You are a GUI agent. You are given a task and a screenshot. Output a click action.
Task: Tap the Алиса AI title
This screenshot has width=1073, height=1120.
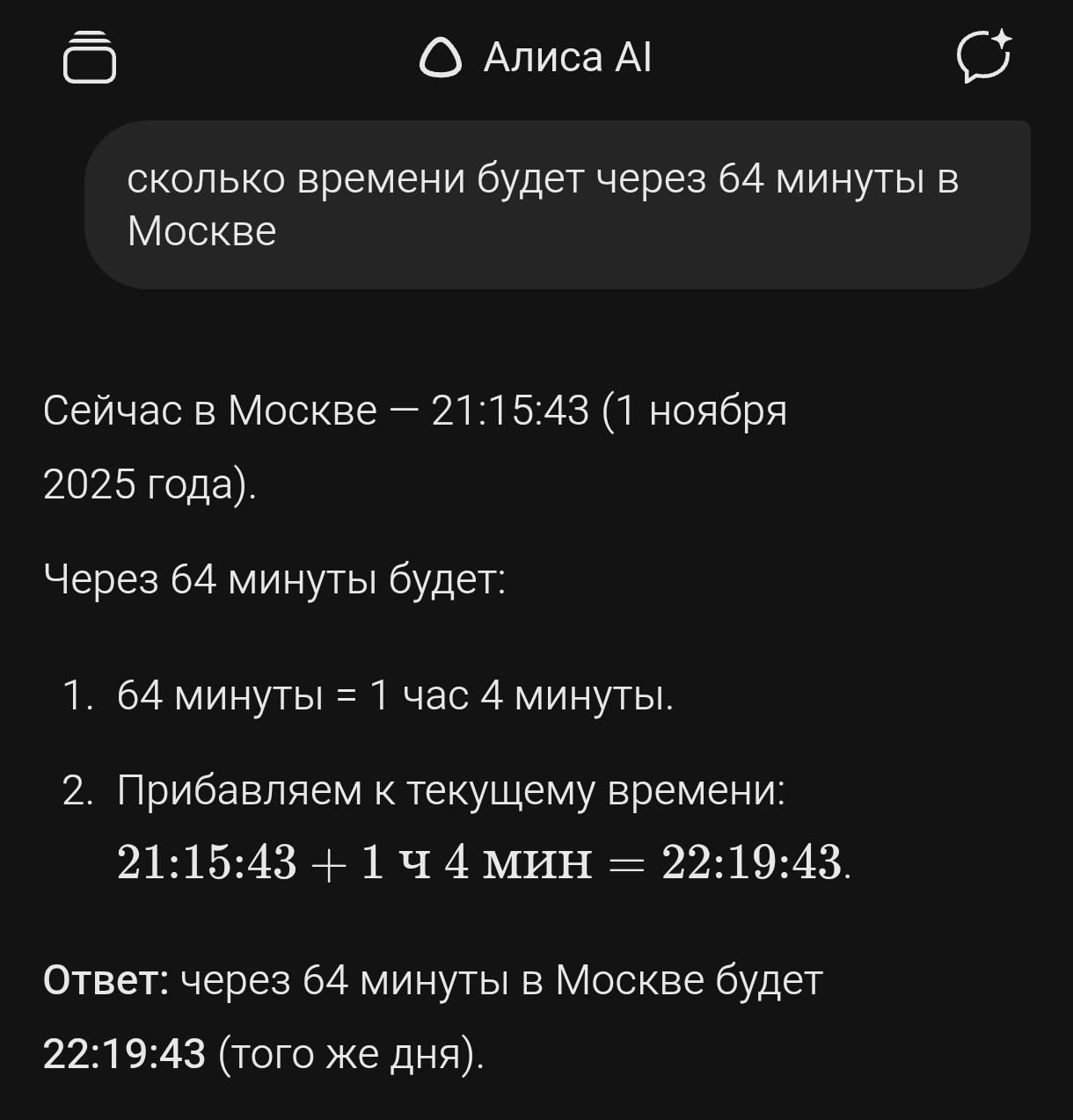536,58
